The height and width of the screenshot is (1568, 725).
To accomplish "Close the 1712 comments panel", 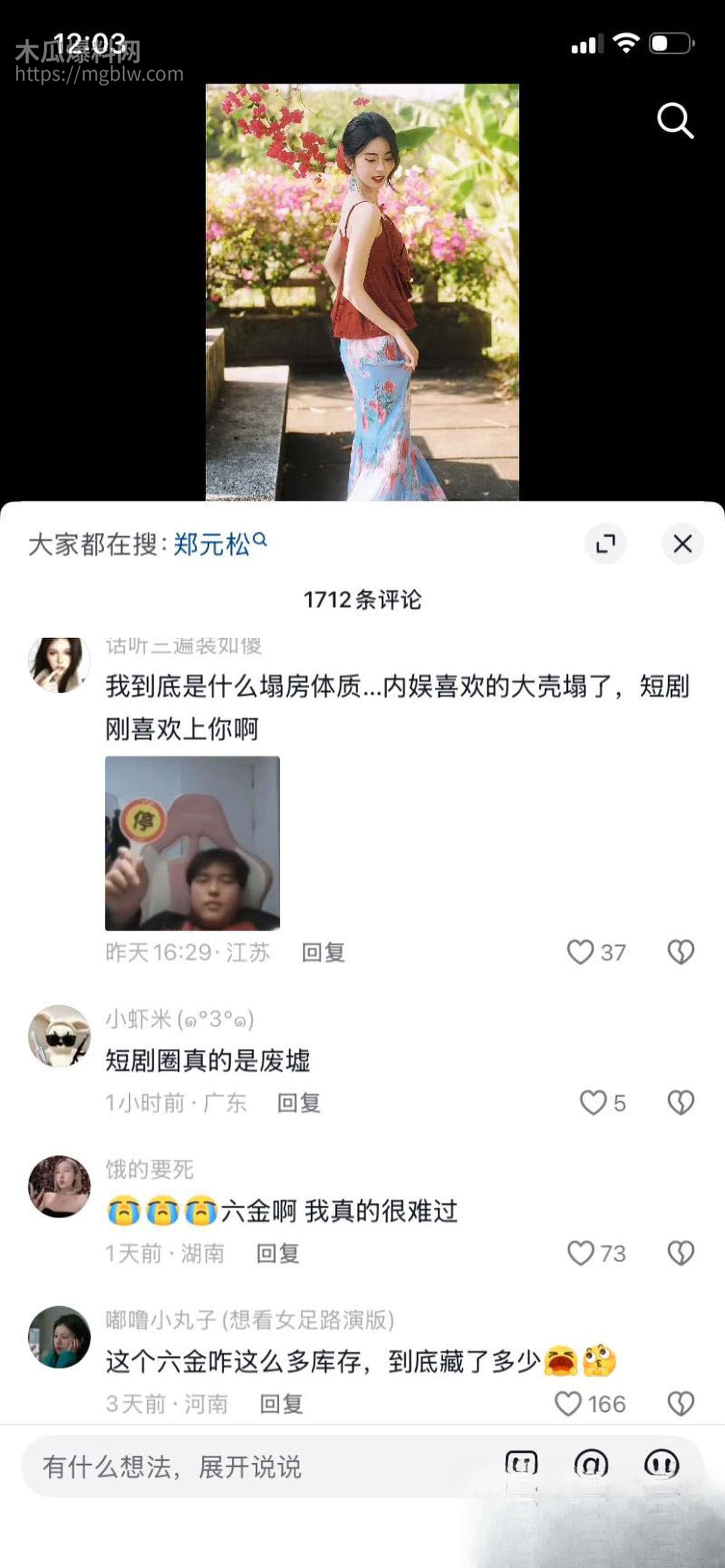I will point(682,544).
